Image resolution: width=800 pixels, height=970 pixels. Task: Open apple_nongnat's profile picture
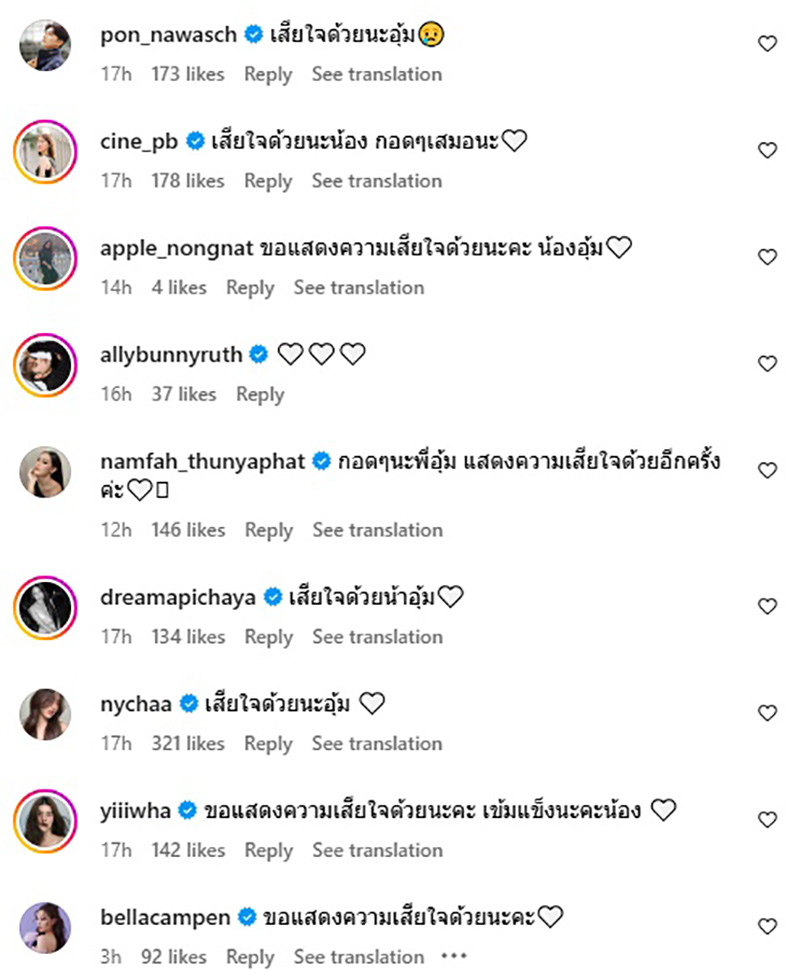pyautogui.click(x=45, y=257)
